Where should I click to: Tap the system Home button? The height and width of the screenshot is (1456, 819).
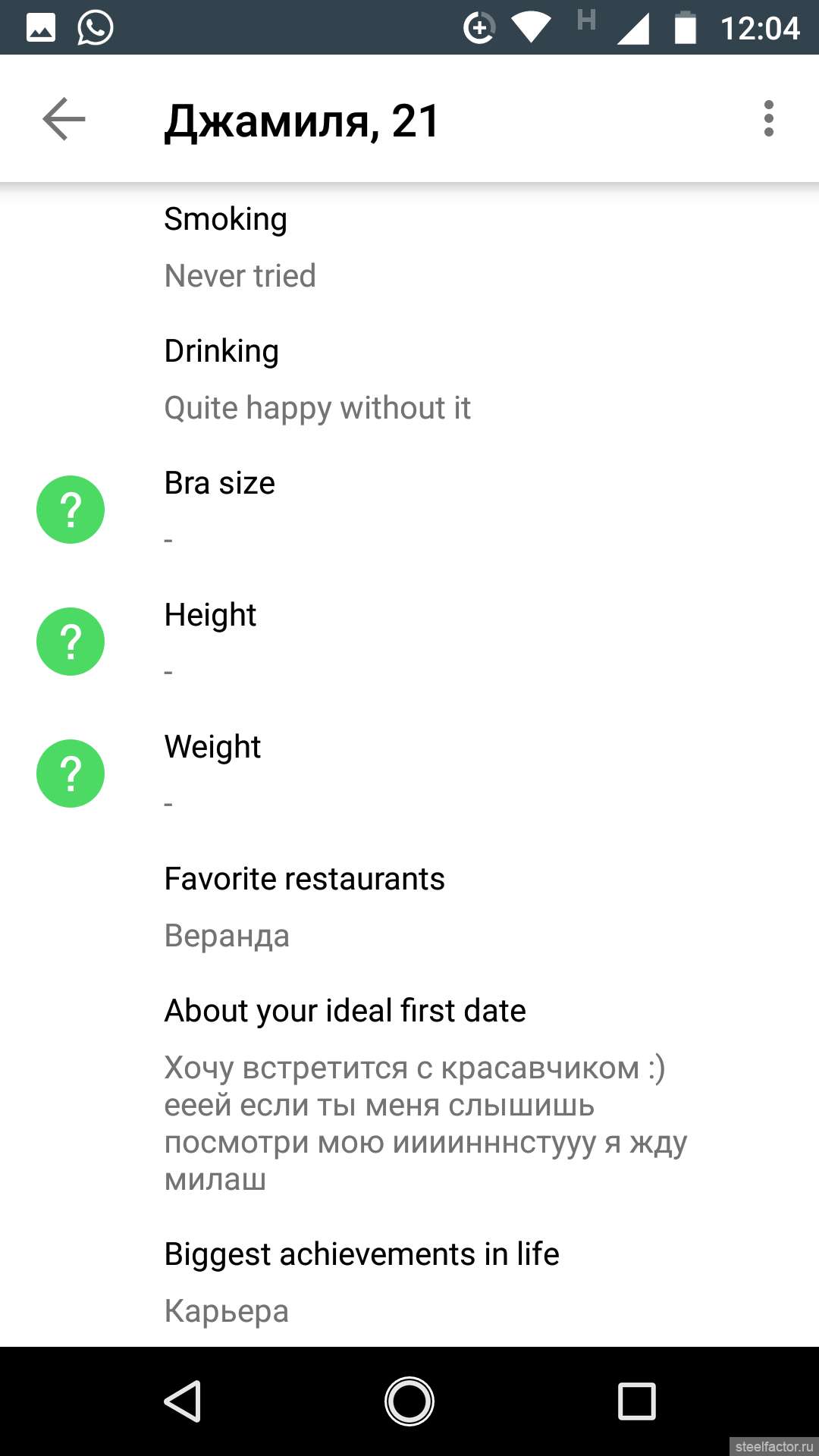point(409,1401)
